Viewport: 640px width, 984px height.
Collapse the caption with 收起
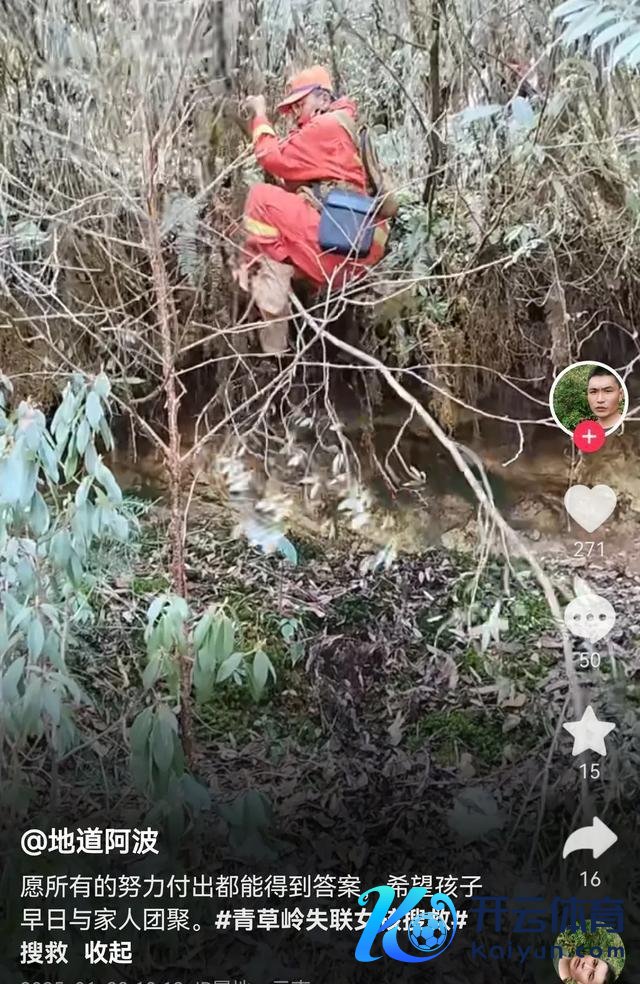pyautogui.click(x=108, y=952)
